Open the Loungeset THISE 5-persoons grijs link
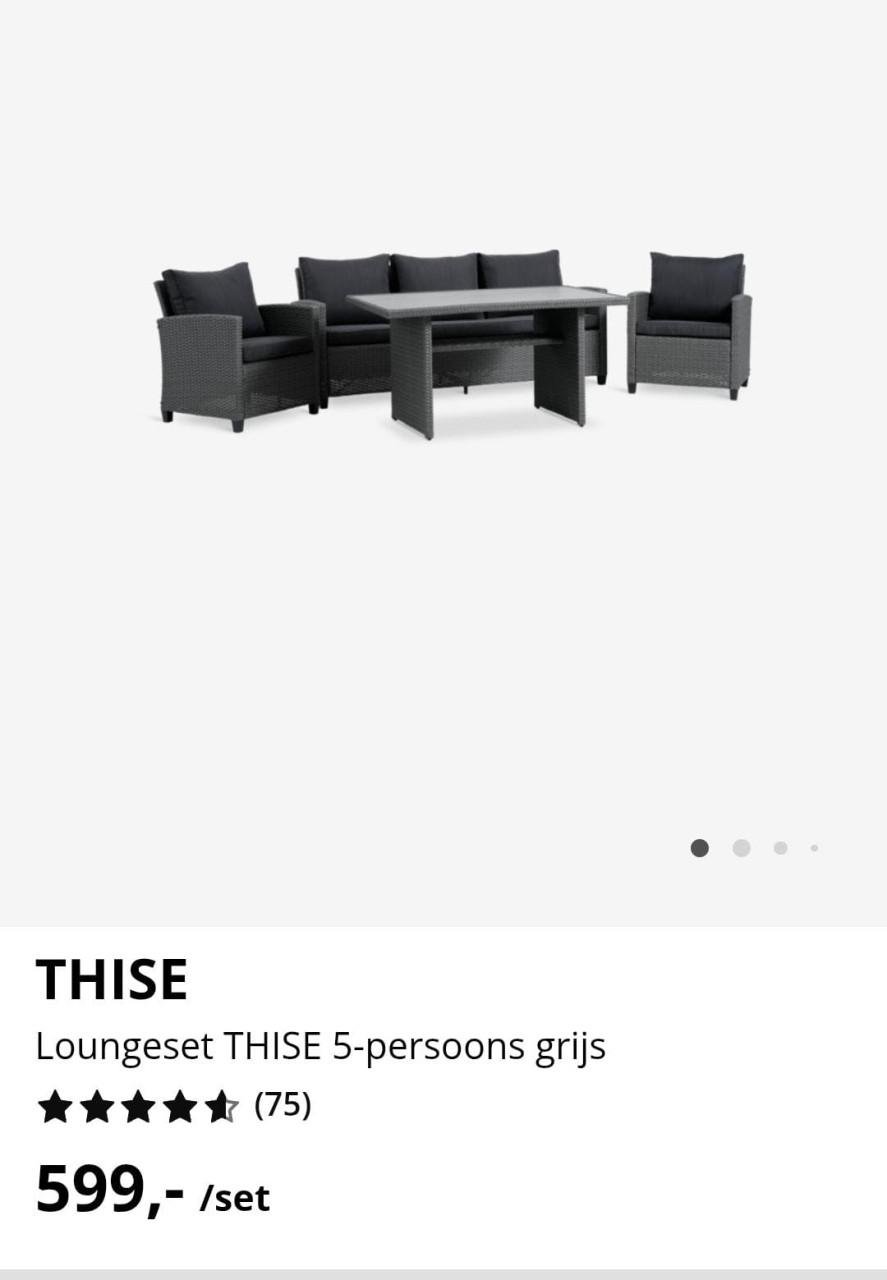887x1280 pixels. pyautogui.click(x=320, y=1046)
